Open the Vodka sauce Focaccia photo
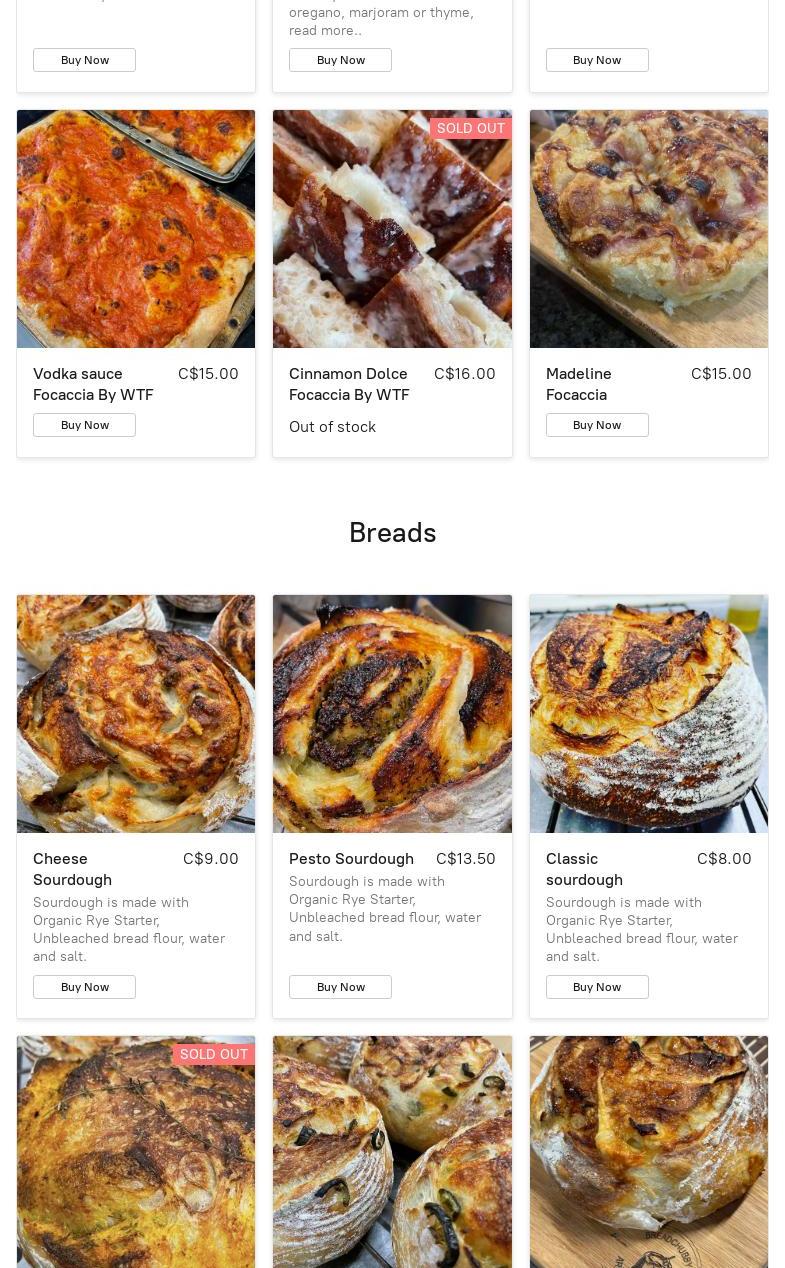The width and height of the screenshot is (785, 1268). [136, 229]
